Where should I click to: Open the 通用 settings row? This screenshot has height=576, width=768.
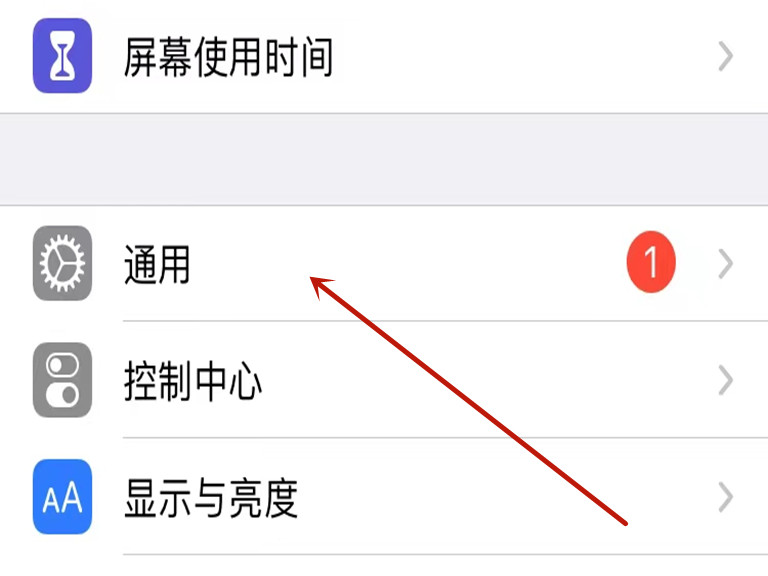[x=158, y=265]
